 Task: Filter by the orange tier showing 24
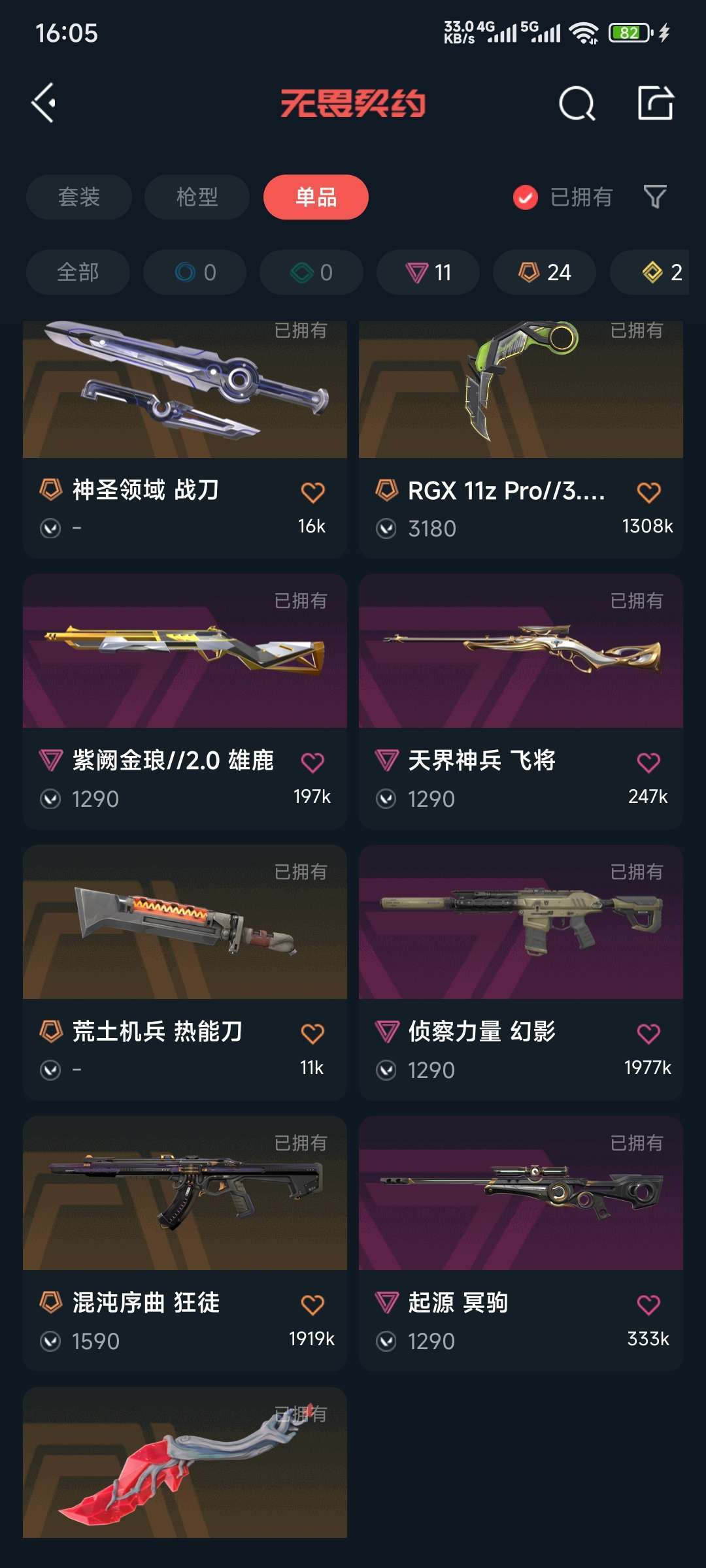pyautogui.click(x=545, y=272)
